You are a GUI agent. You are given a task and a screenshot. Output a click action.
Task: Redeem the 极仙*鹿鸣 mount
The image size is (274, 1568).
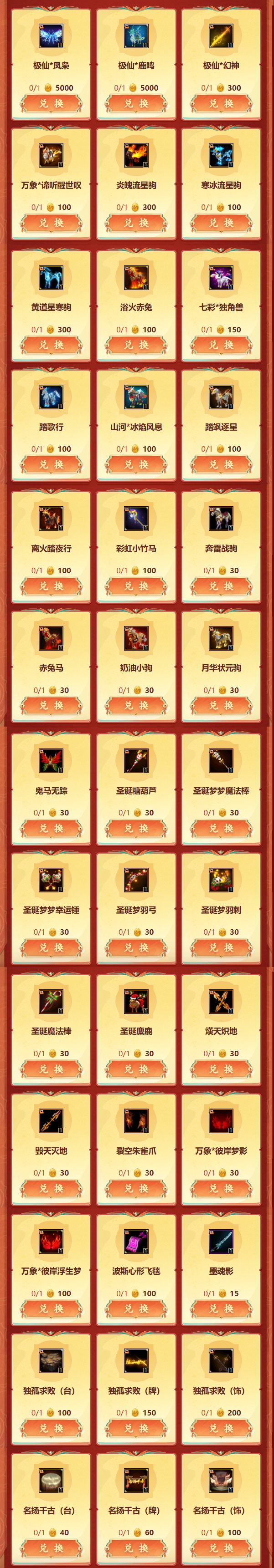[136, 103]
